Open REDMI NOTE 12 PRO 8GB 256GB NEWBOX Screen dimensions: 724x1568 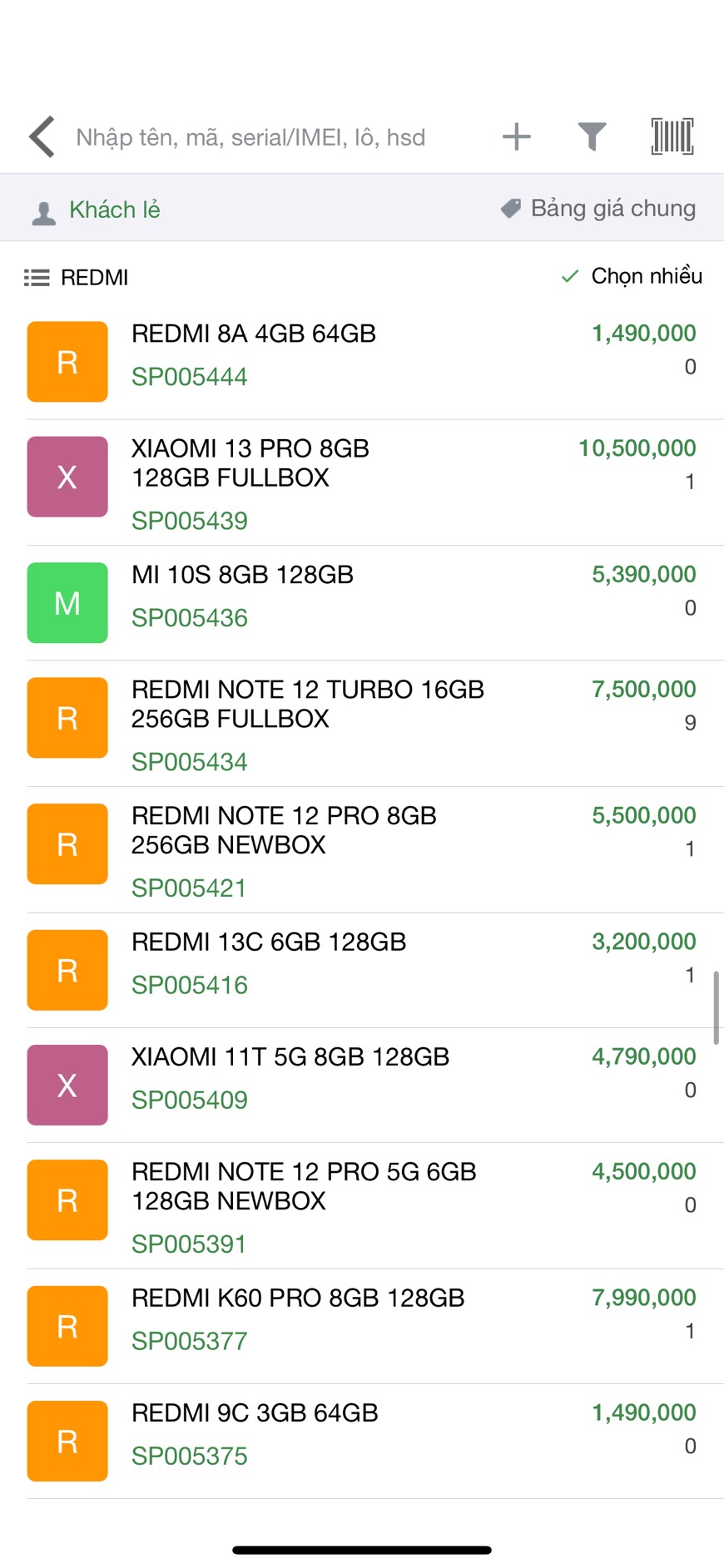(362, 850)
